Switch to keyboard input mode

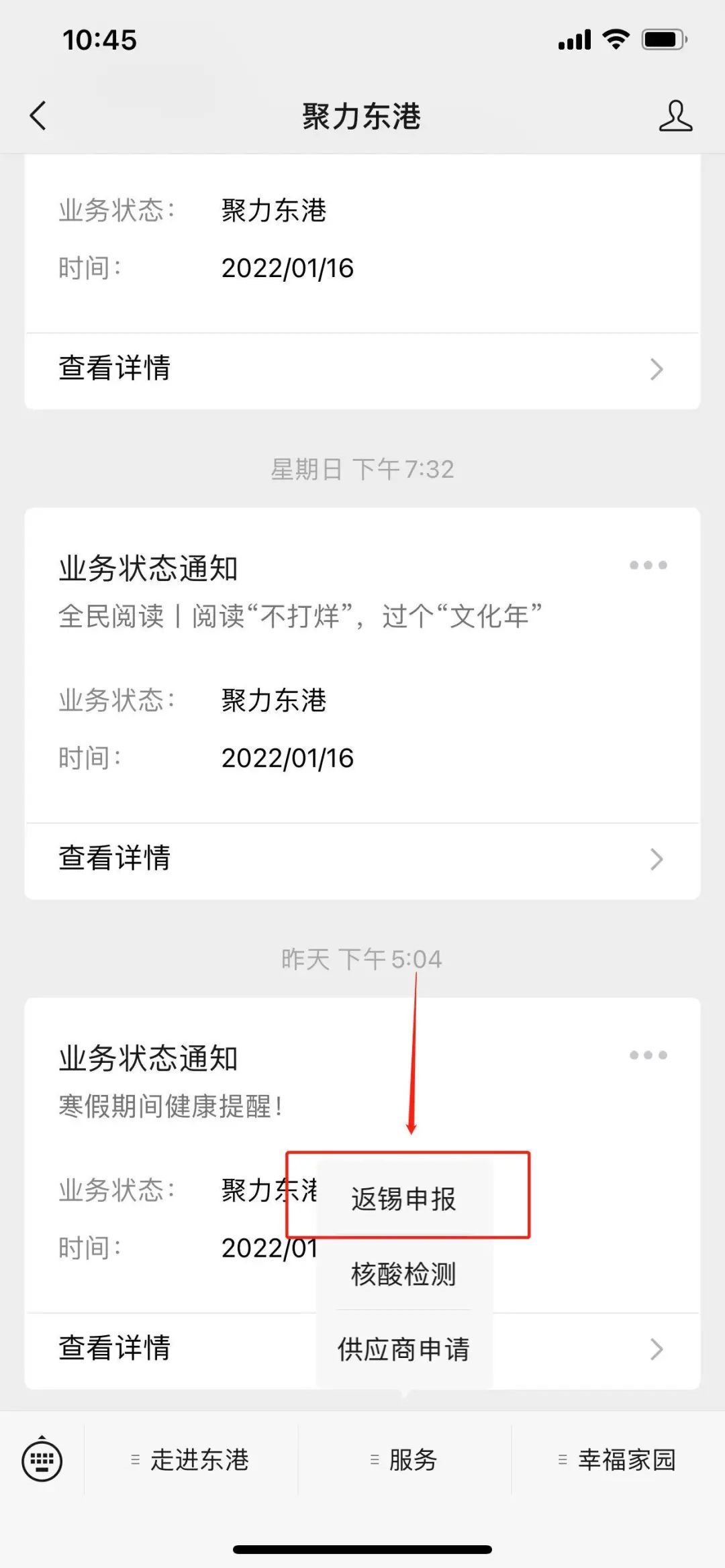[42, 1460]
